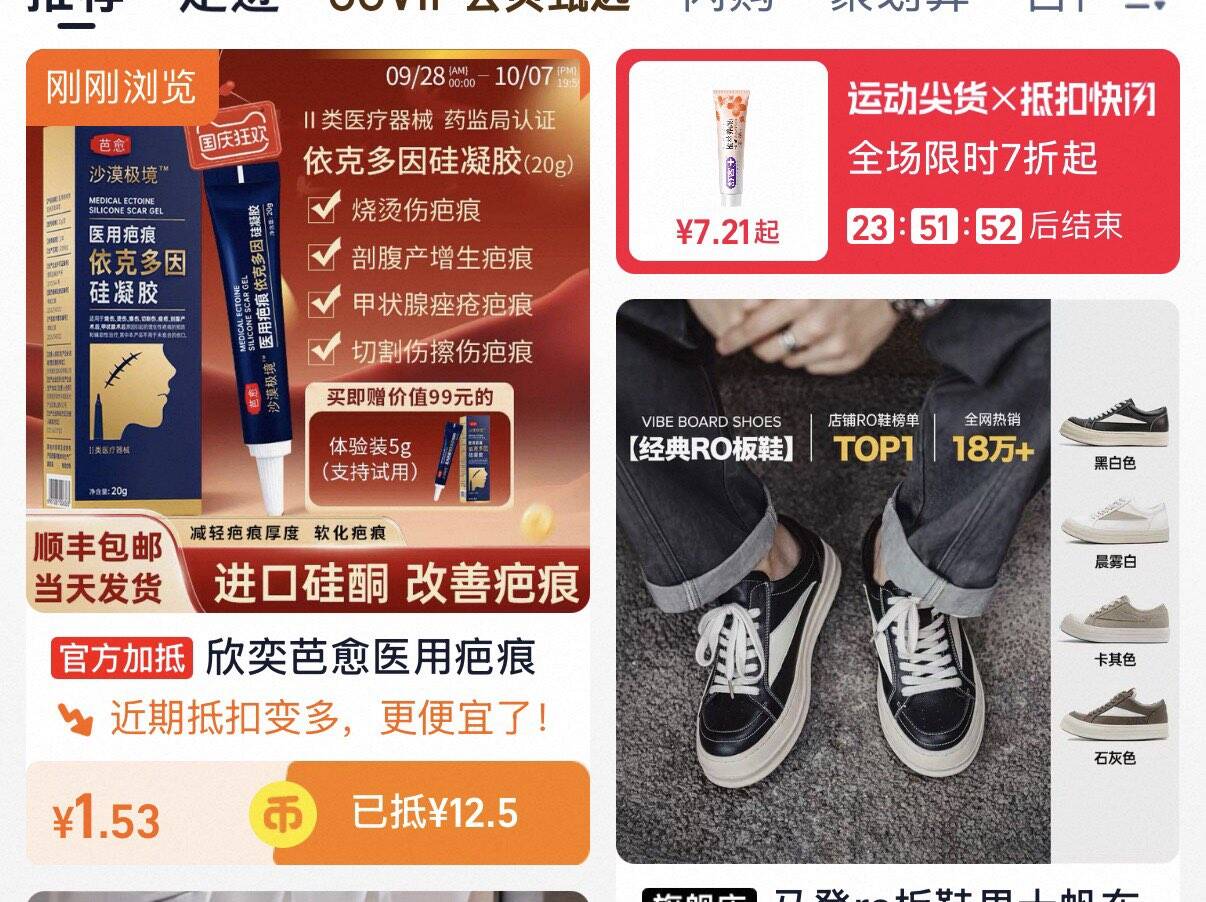Tap the 已抵¥12.5 coin deduction button
Image resolution: width=1206 pixels, height=902 pixels.
(432, 813)
